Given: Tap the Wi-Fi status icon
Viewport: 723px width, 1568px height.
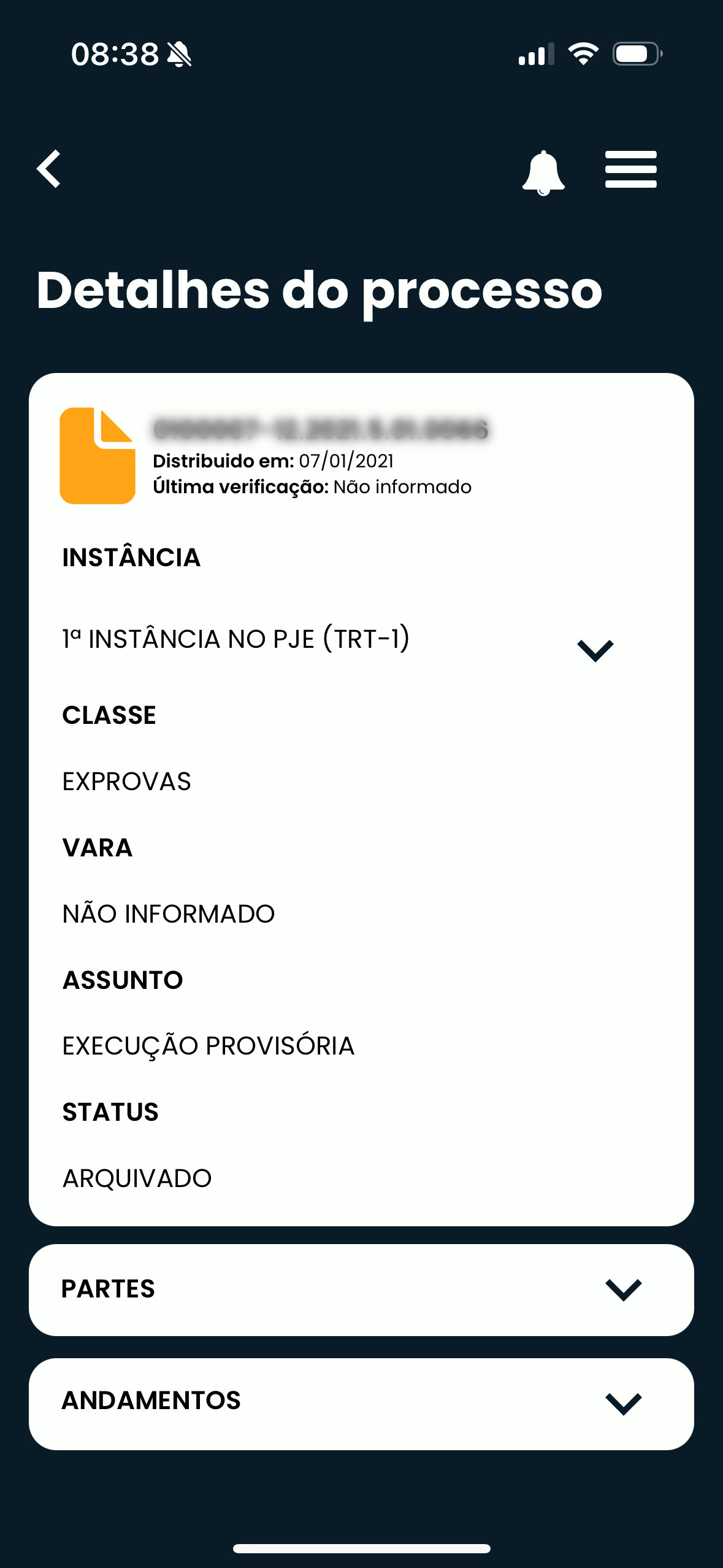Looking at the screenshot, I should [x=583, y=55].
